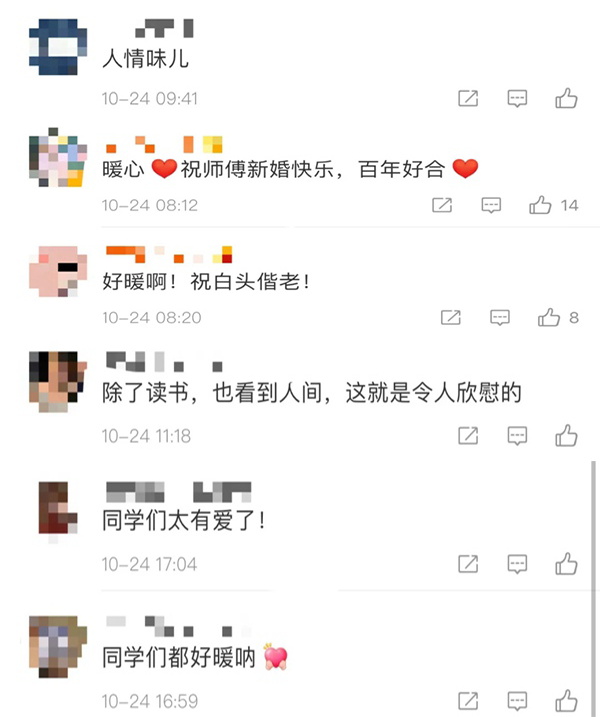Repost the '除了读书，也看到人间' comment
This screenshot has height=717, width=600.
(x=467, y=435)
